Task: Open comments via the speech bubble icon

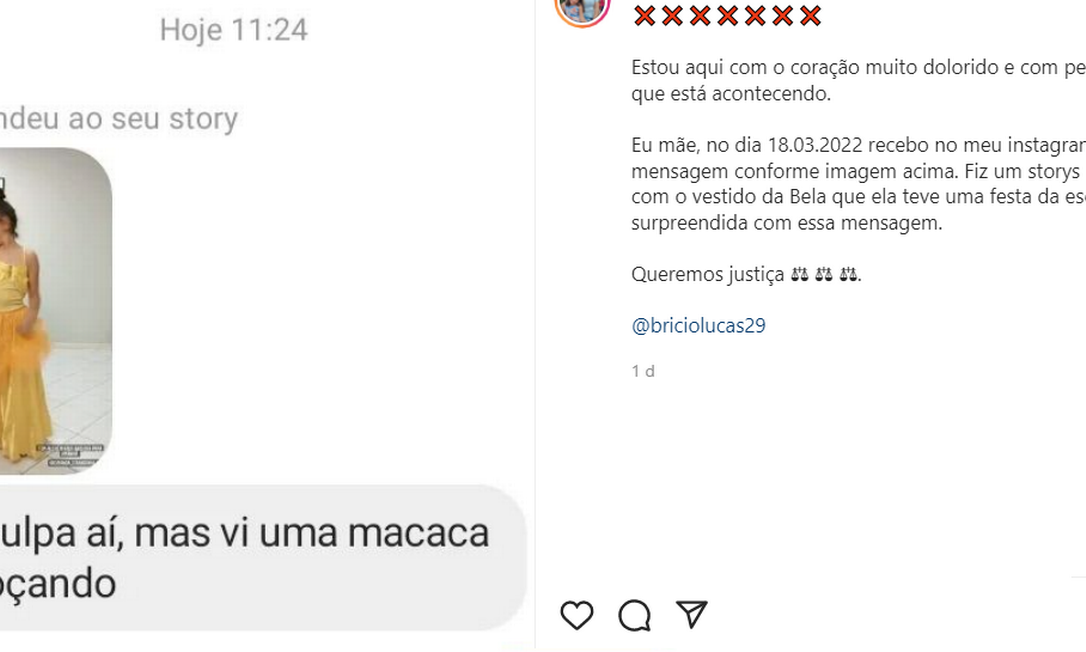Action: pyautogui.click(x=634, y=615)
